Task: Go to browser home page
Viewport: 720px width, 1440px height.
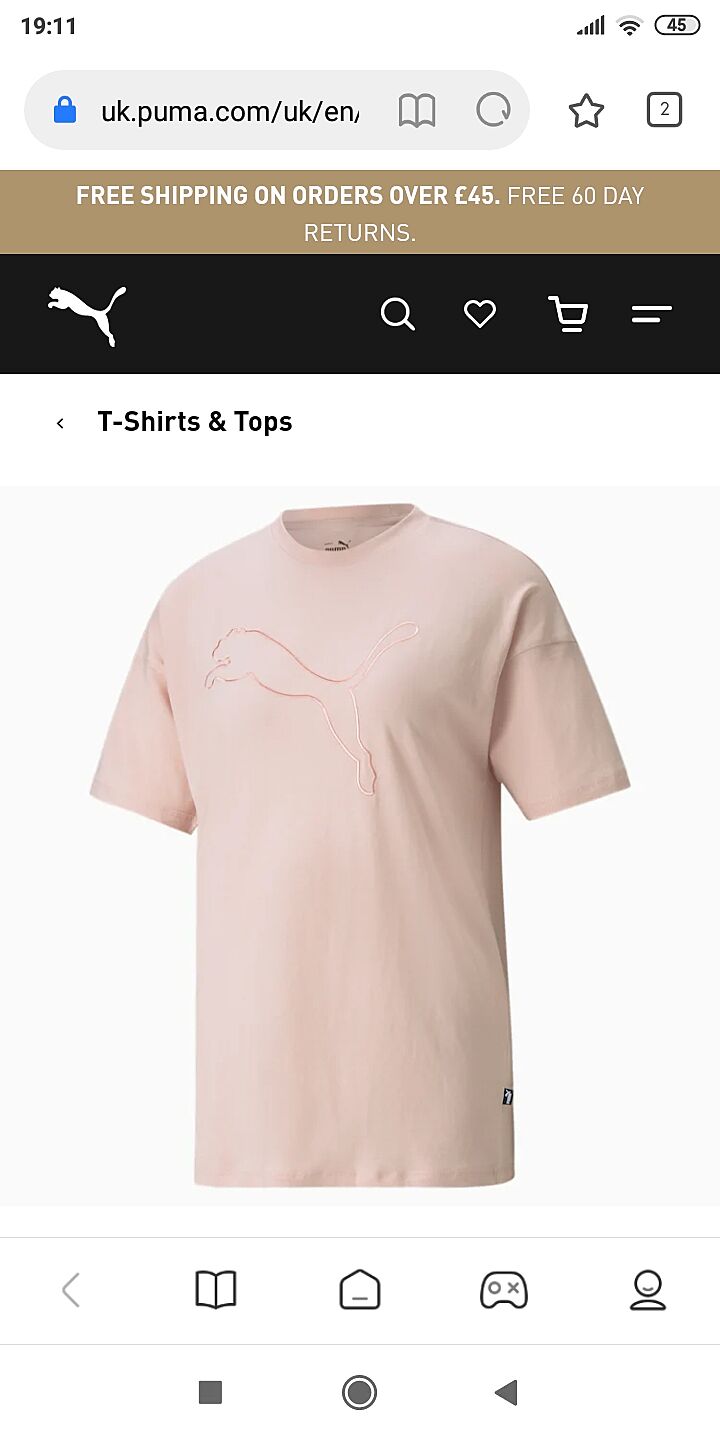Action: click(360, 1290)
